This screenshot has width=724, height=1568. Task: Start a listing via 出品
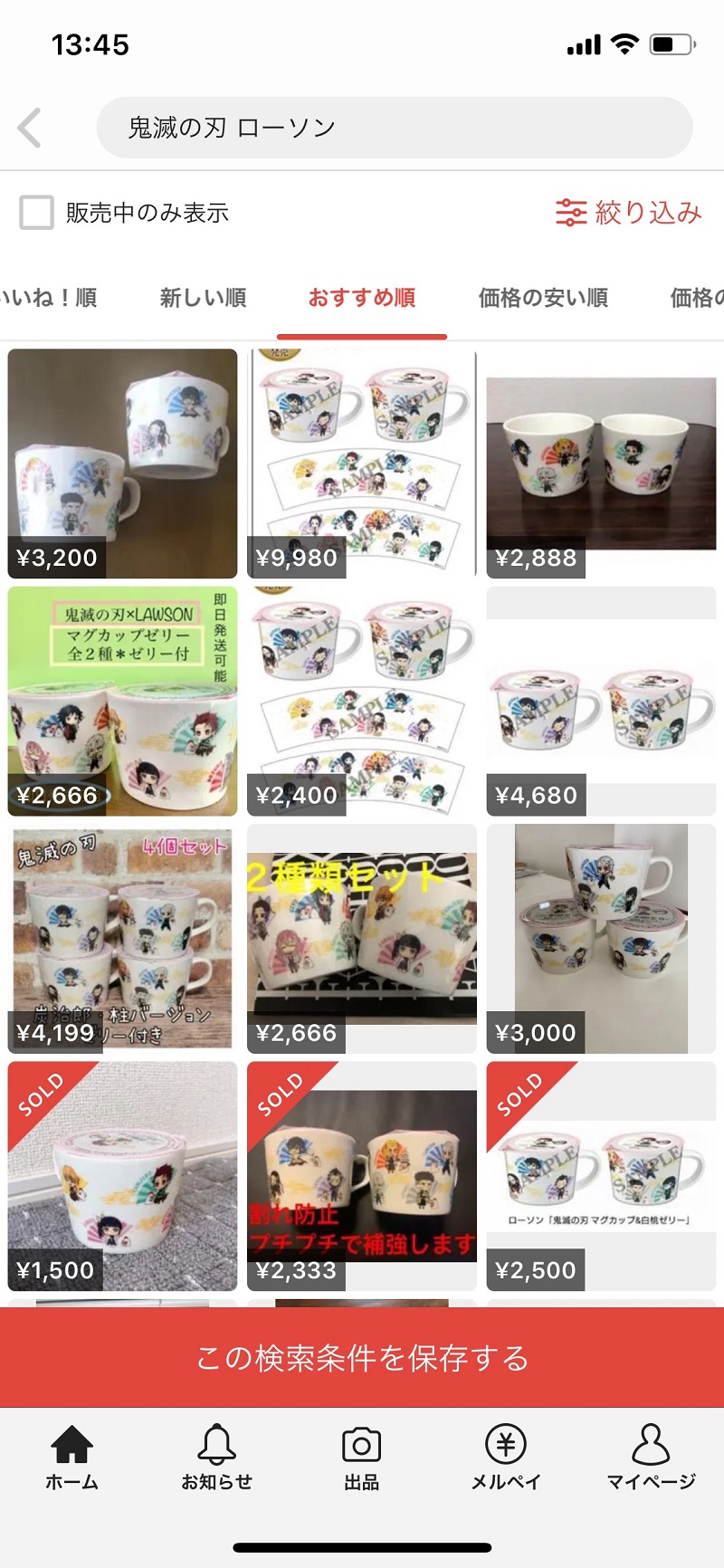[362, 1457]
